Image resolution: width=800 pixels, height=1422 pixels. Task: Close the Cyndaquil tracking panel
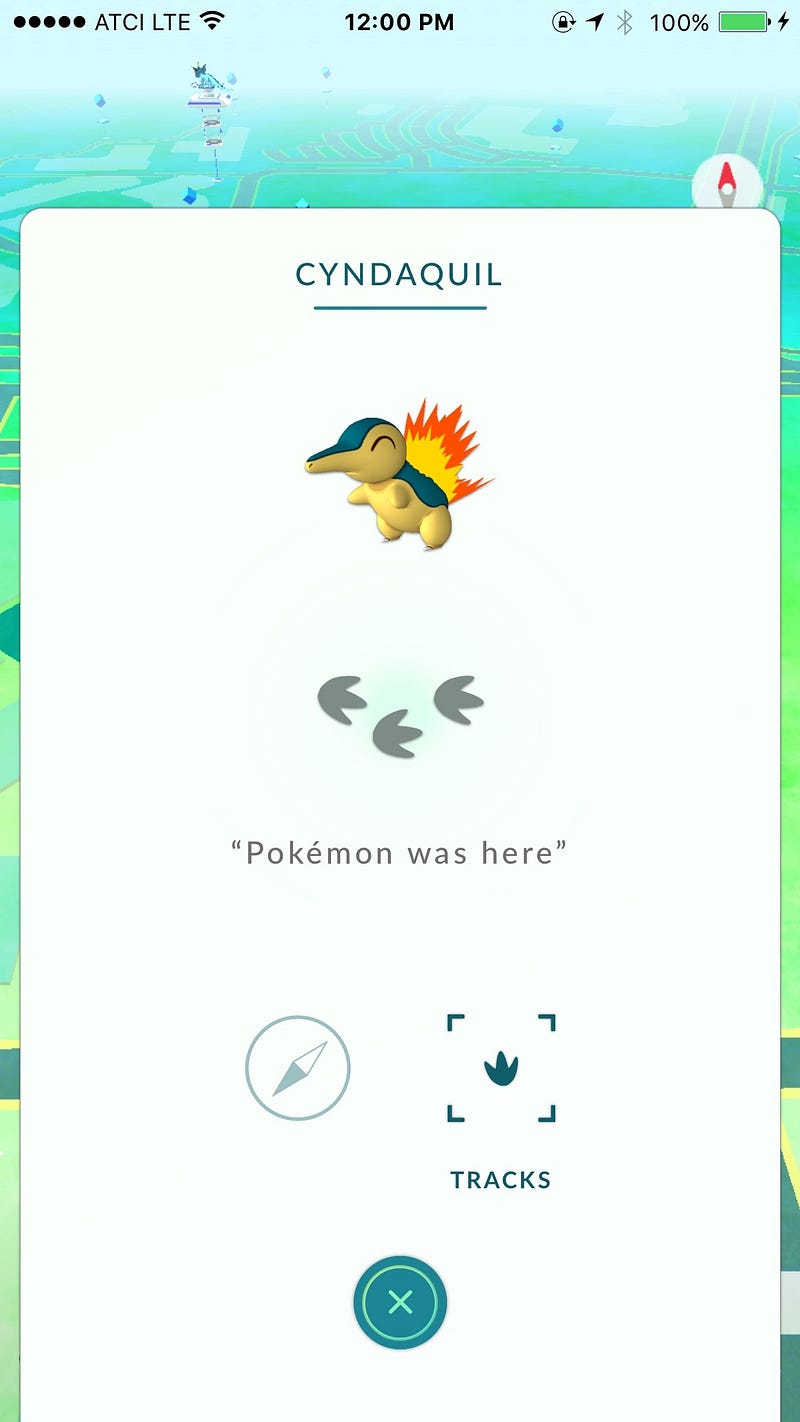[x=400, y=1302]
